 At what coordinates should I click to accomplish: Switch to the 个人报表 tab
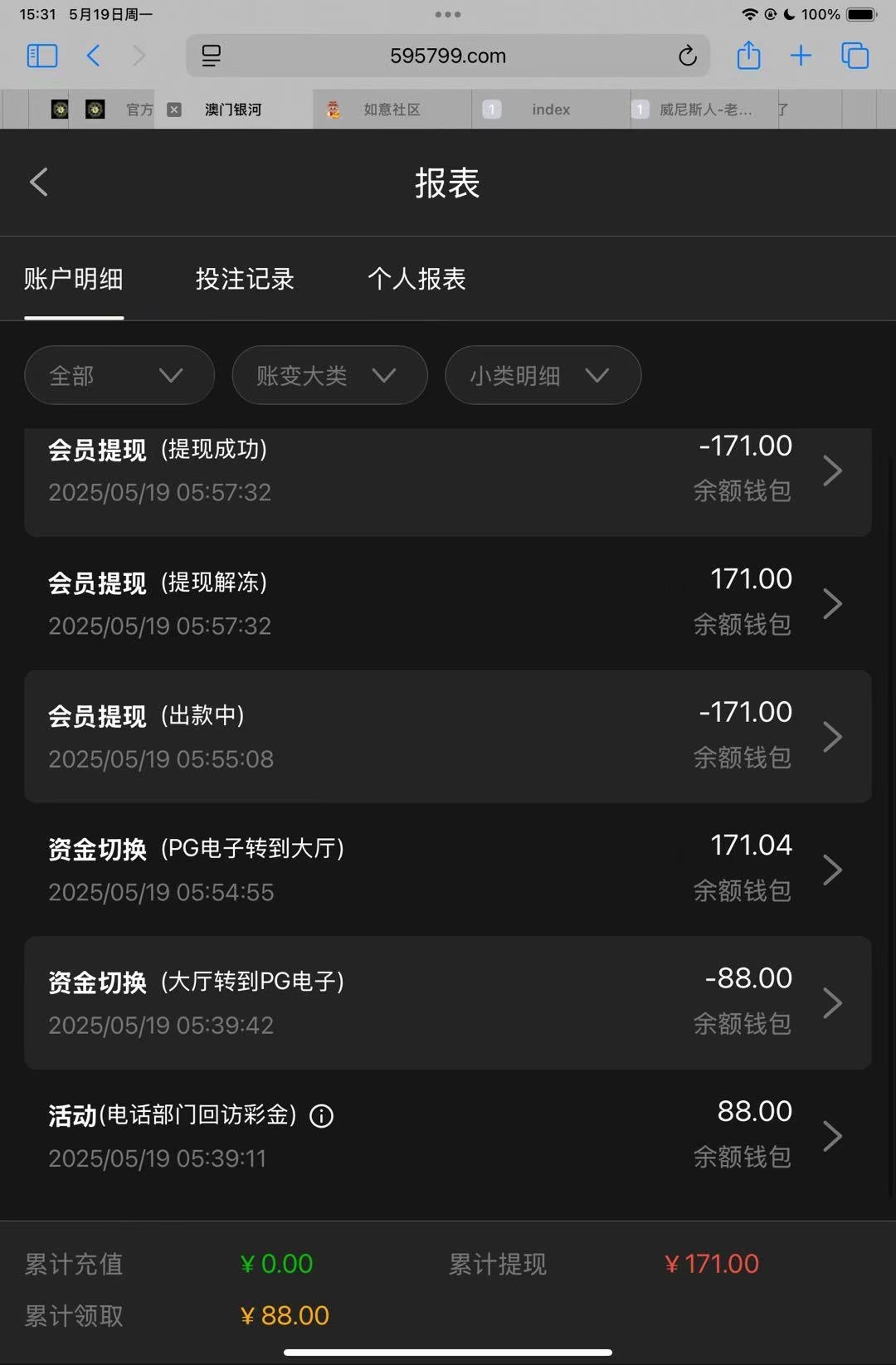[x=416, y=279]
